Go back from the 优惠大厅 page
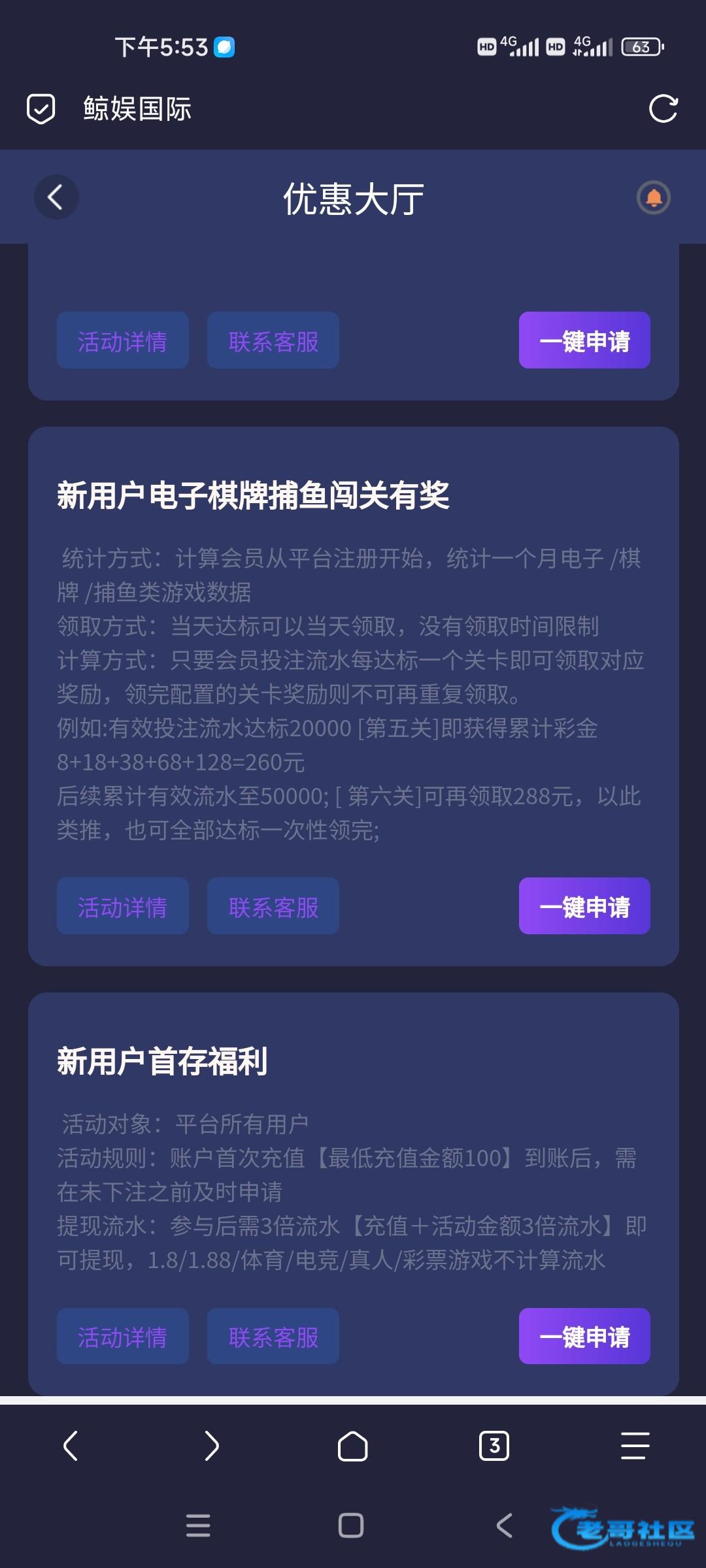The width and height of the screenshot is (706, 1568). click(x=56, y=197)
